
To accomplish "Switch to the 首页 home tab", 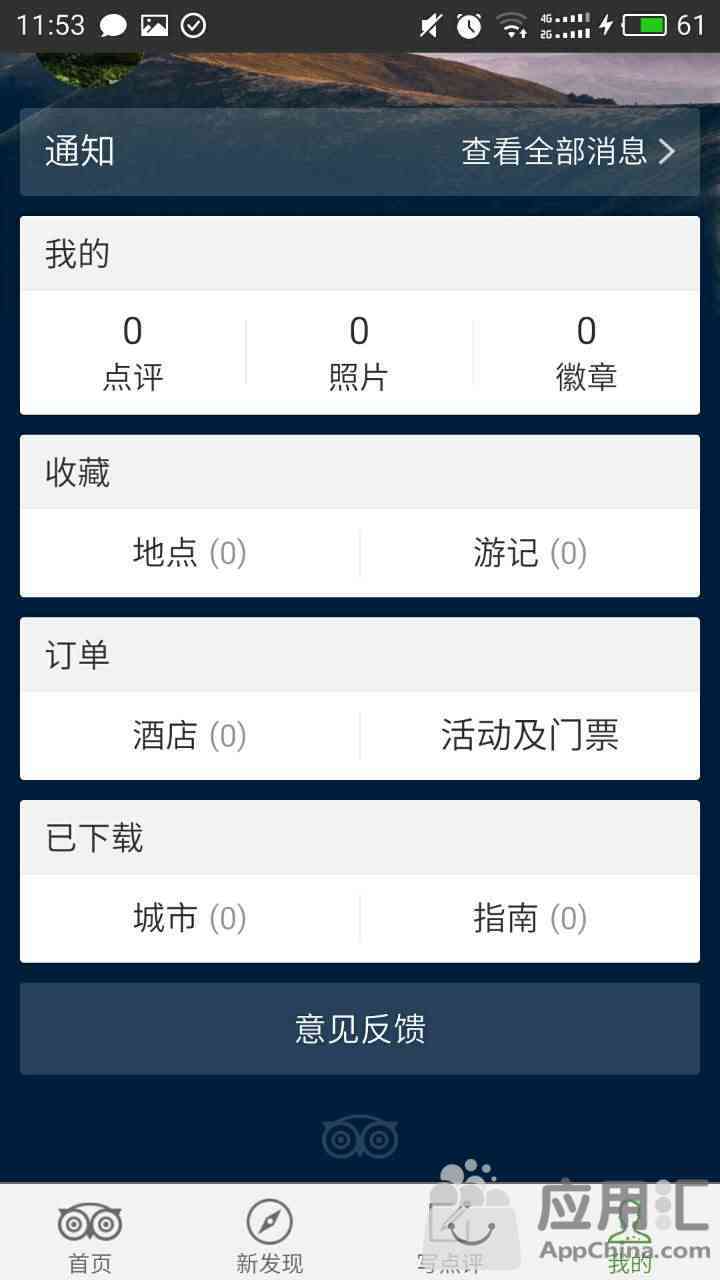I will tap(90, 1234).
